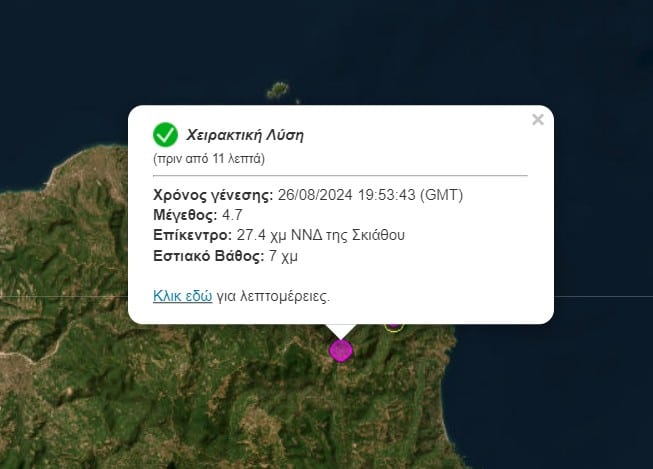Open the 'Κλικ εδώ' details link
Image resolution: width=653 pixels, height=469 pixels.
pos(182,296)
